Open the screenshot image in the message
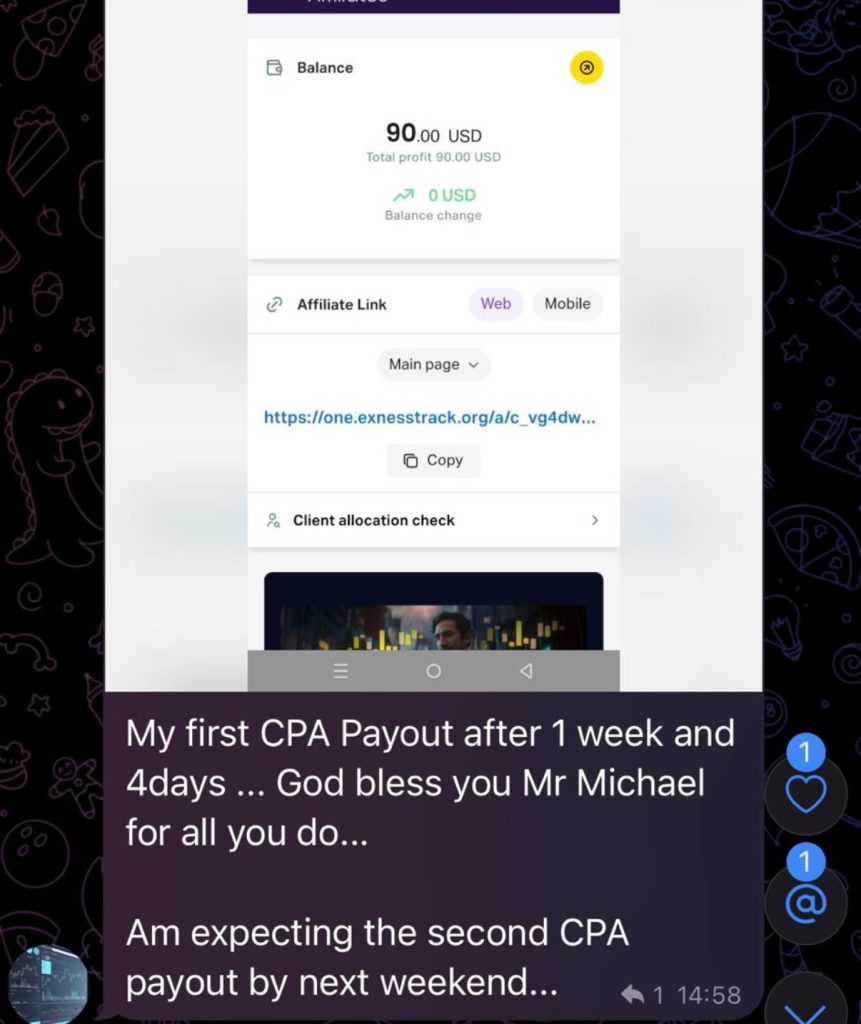Viewport: 861px width, 1024px height. [x=433, y=345]
